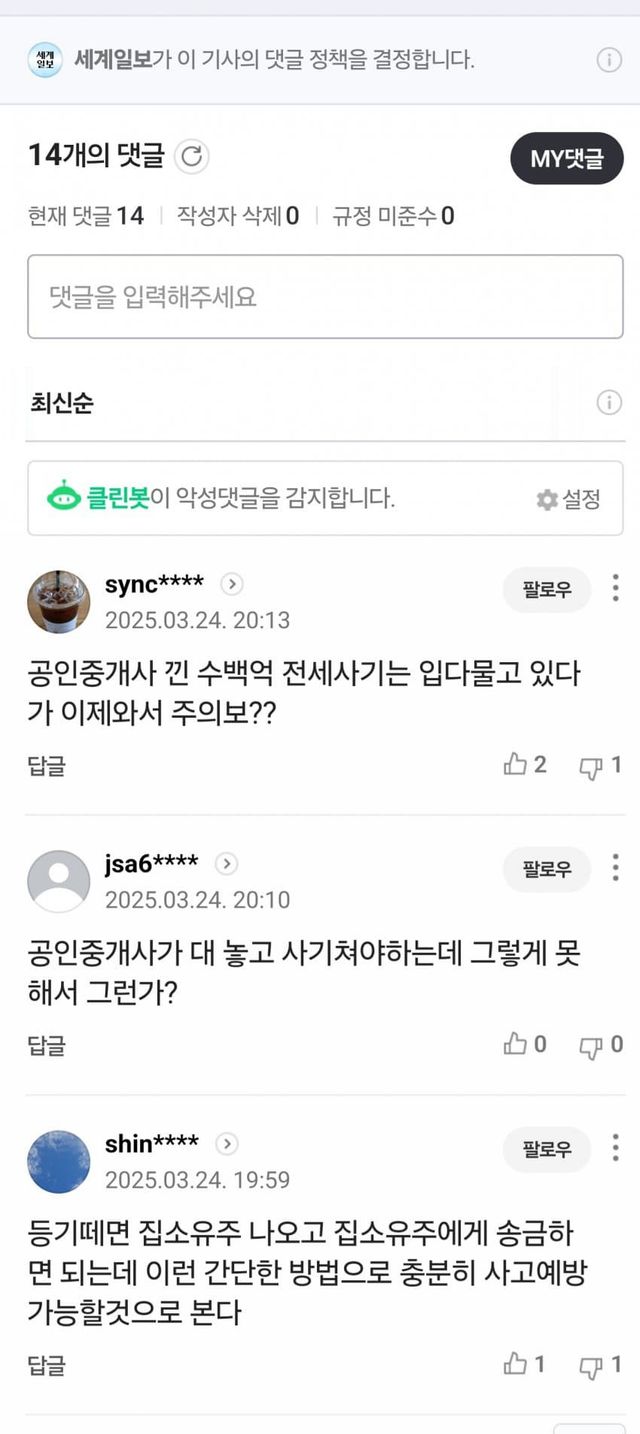The width and height of the screenshot is (640, 1434).
Task: Reply to shin**** comment
Action: [x=46, y=1366]
